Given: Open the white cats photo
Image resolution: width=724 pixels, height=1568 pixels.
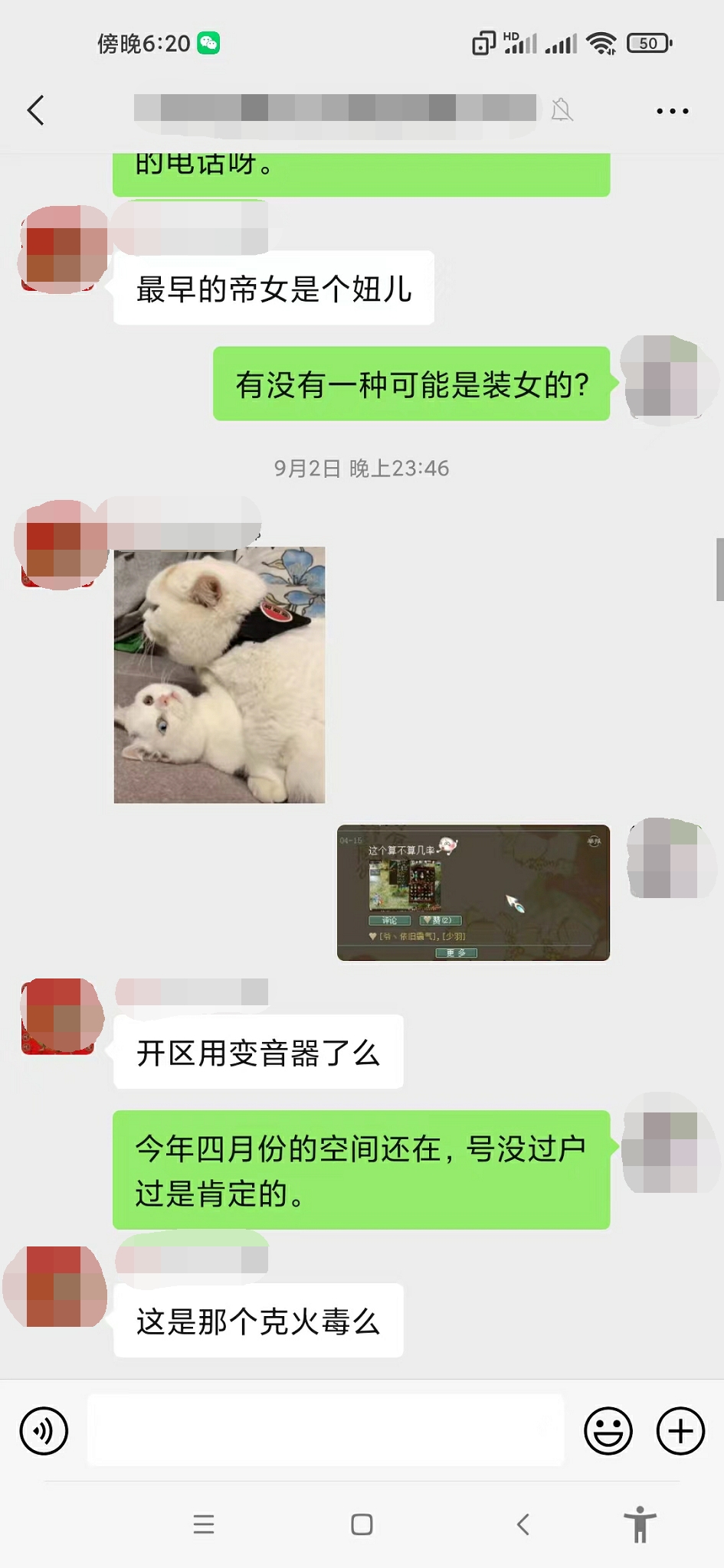Looking at the screenshot, I should pos(219,675).
